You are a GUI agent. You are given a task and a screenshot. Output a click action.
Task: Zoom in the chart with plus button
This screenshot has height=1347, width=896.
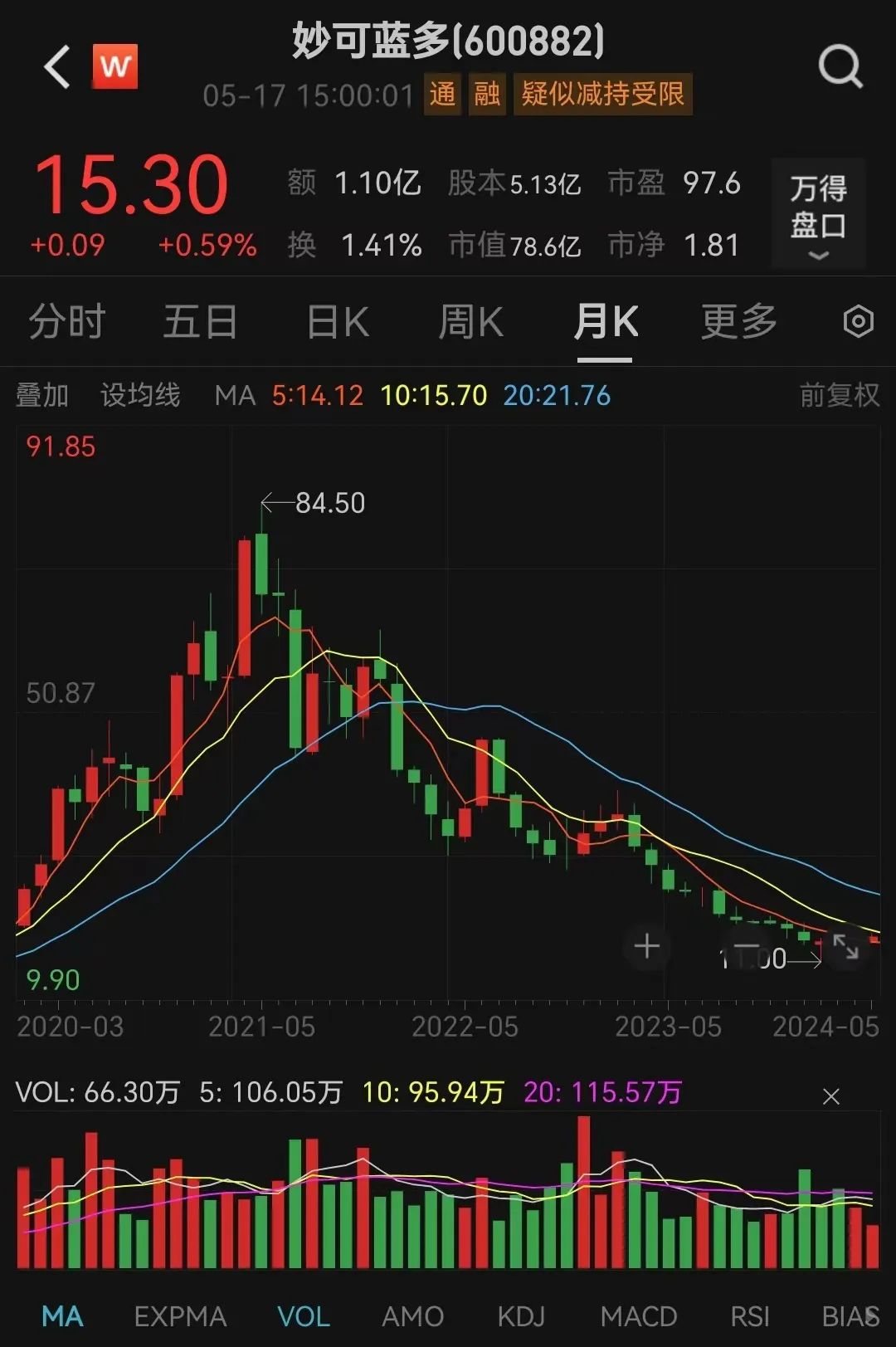[x=647, y=946]
